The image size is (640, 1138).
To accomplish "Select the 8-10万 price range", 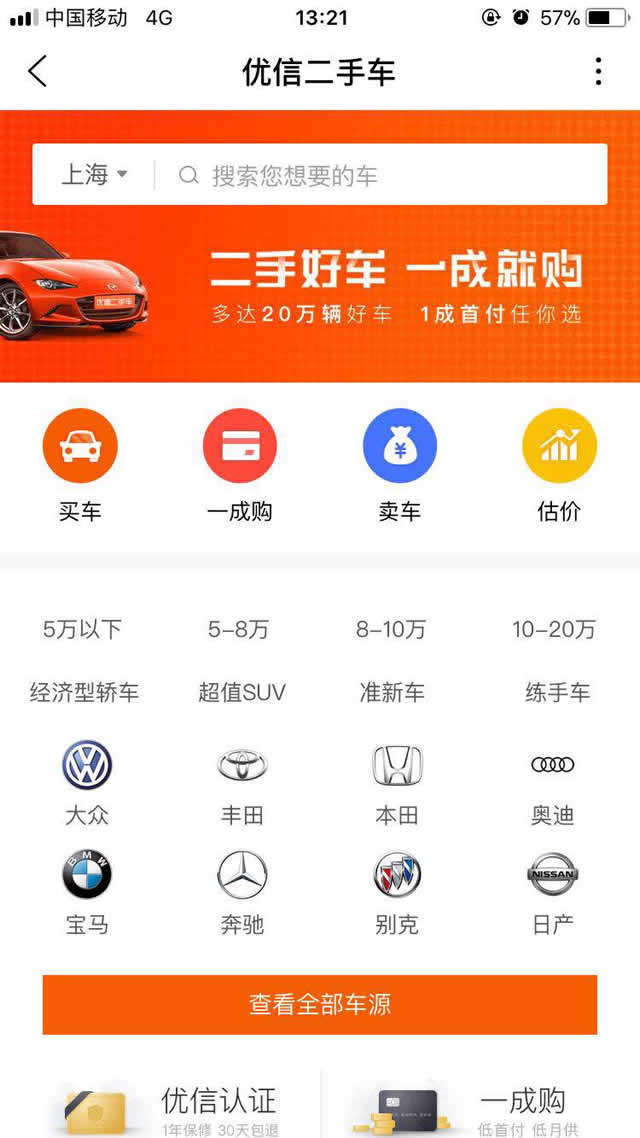I will [x=391, y=629].
